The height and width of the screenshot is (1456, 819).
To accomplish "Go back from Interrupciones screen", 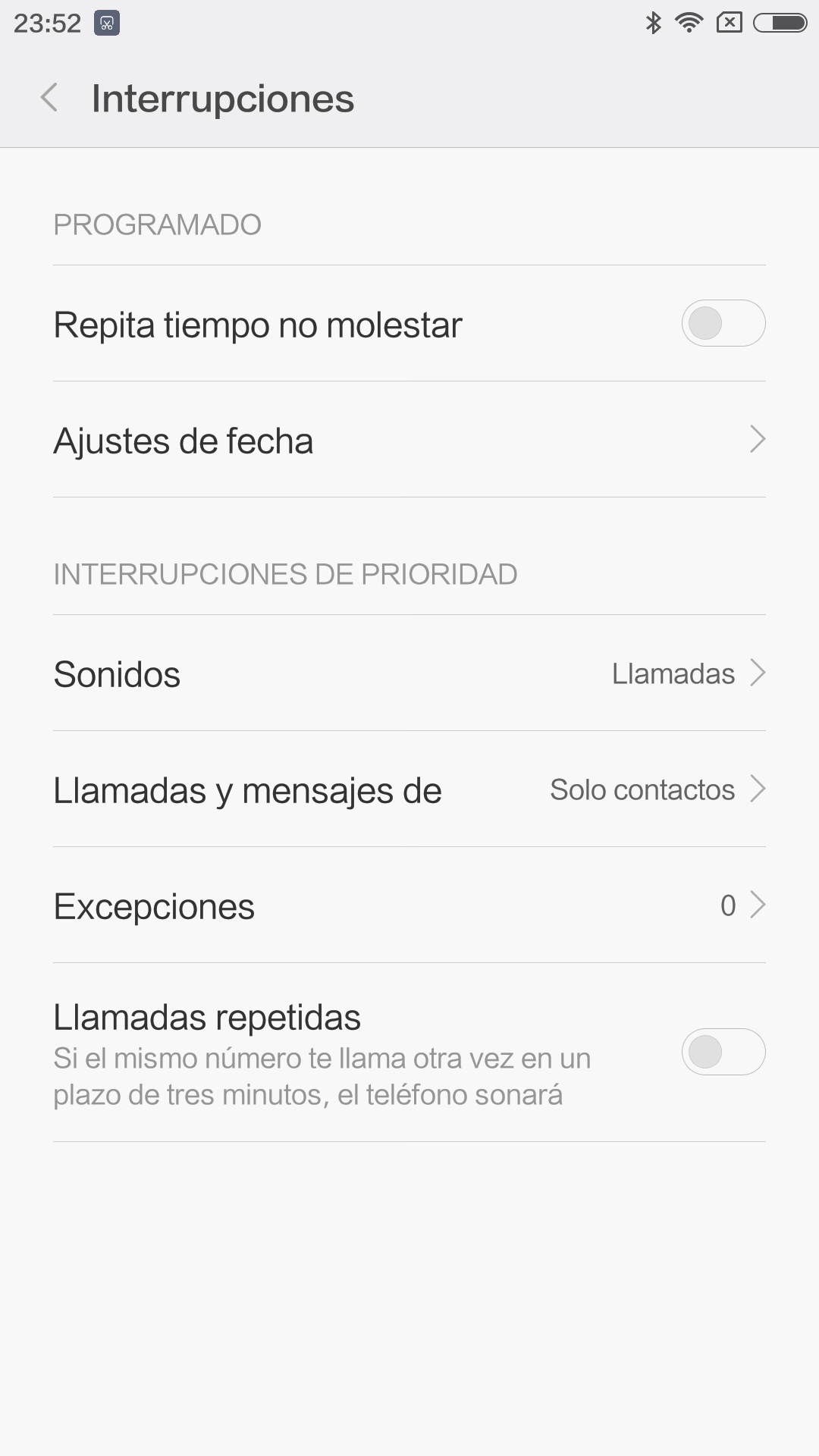I will point(49,98).
